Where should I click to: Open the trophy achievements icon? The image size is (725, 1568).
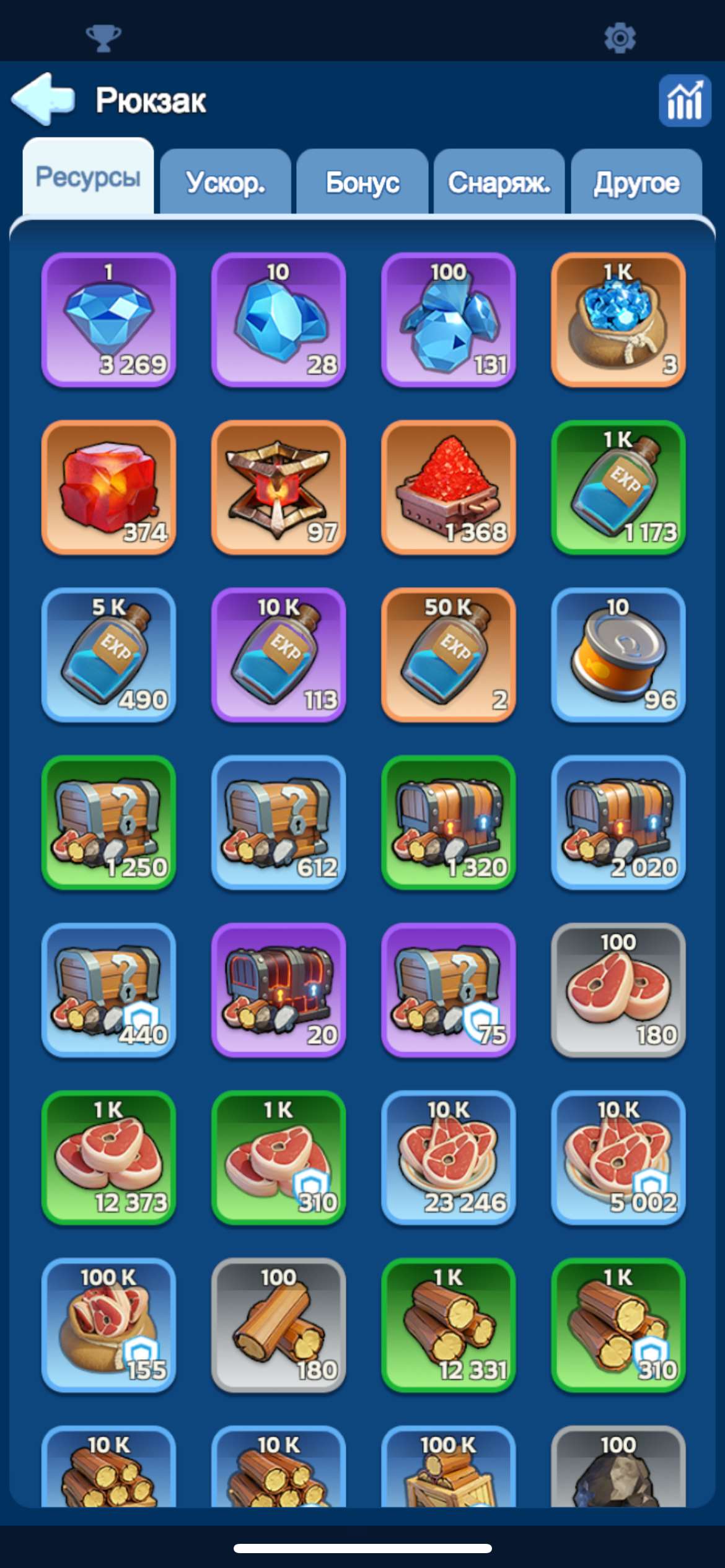coord(103,38)
